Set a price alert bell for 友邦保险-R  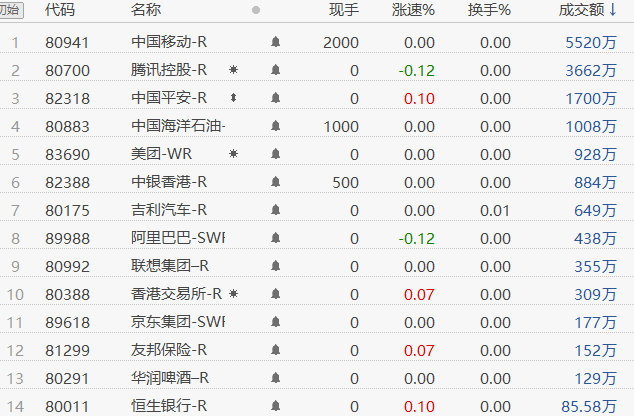tap(275, 350)
